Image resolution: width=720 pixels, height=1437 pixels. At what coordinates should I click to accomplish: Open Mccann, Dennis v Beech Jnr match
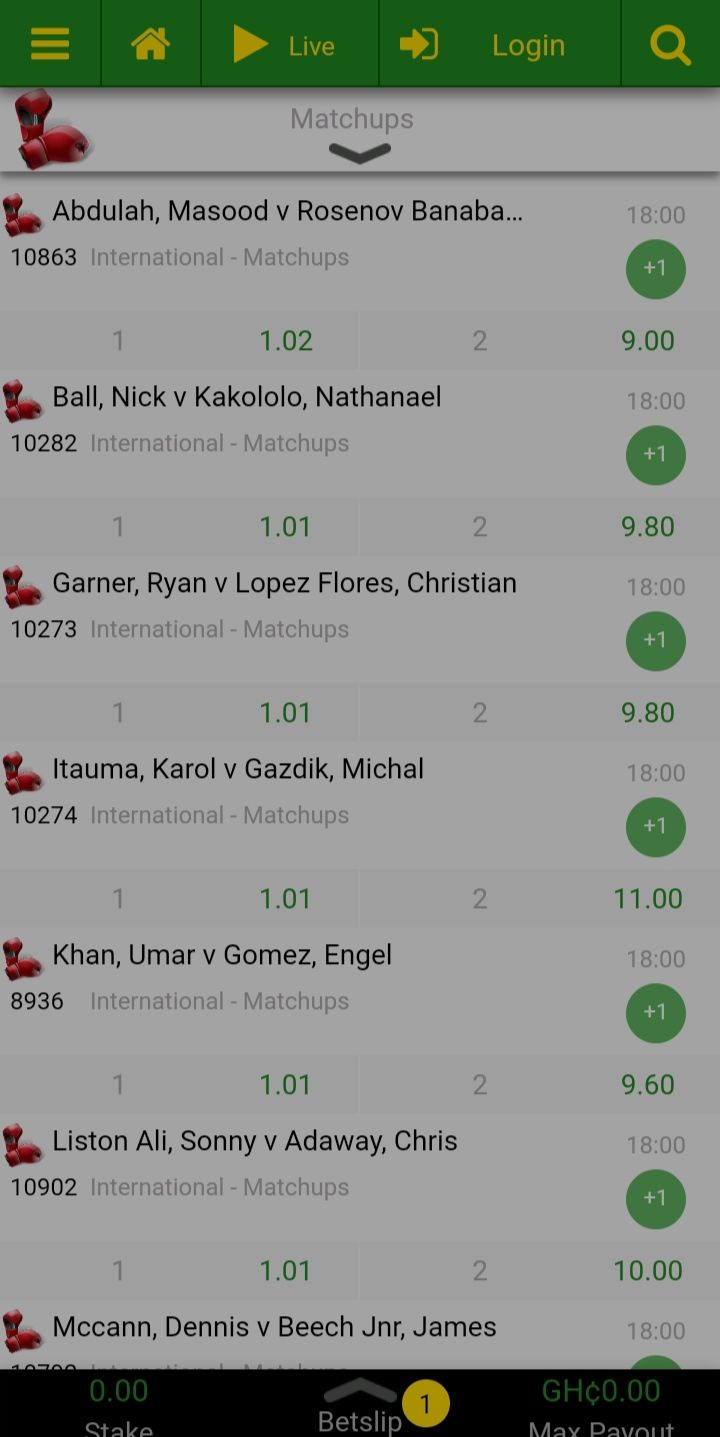coord(274,1327)
